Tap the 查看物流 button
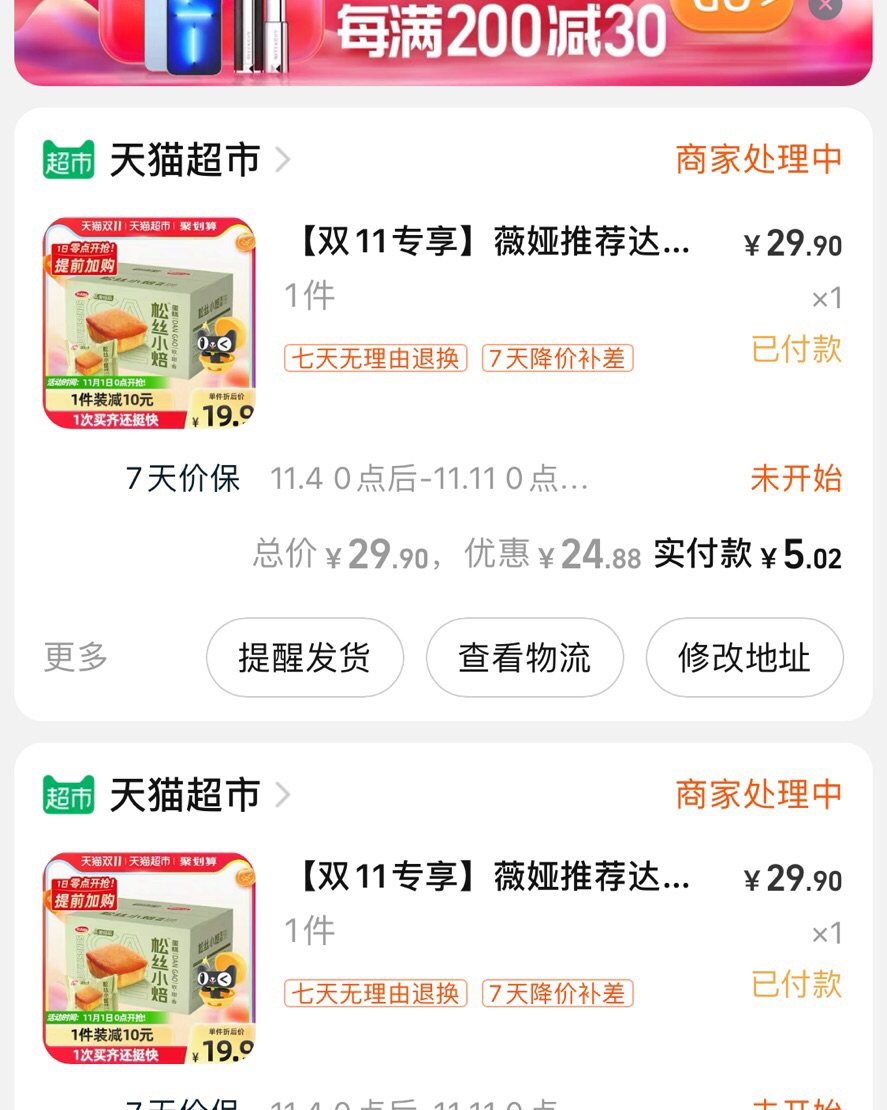887x1110 pixels. point(524,657)
